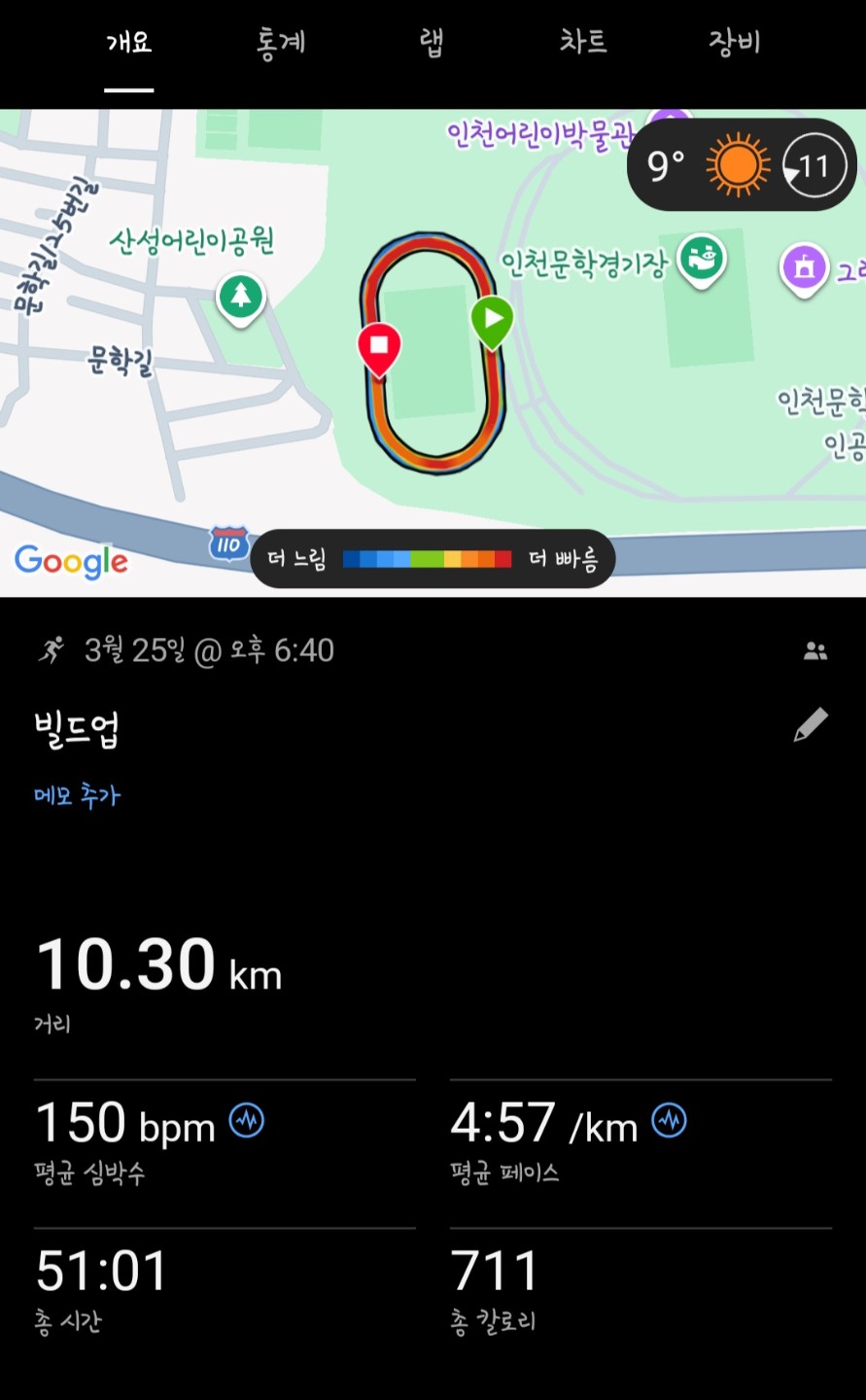Open the 랩 tab

tap(432, 44)
